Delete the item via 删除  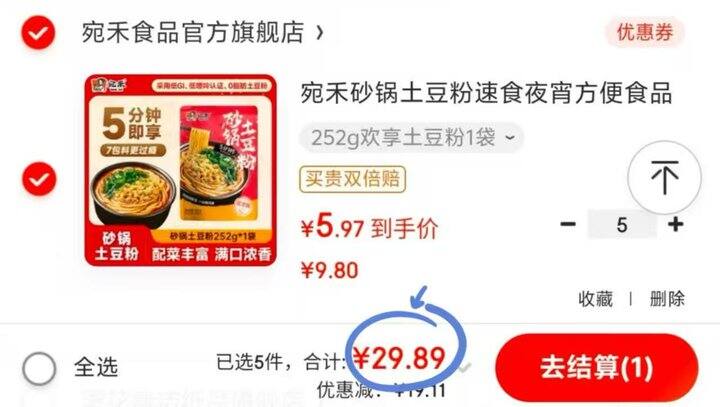click(x=667, y=299)
